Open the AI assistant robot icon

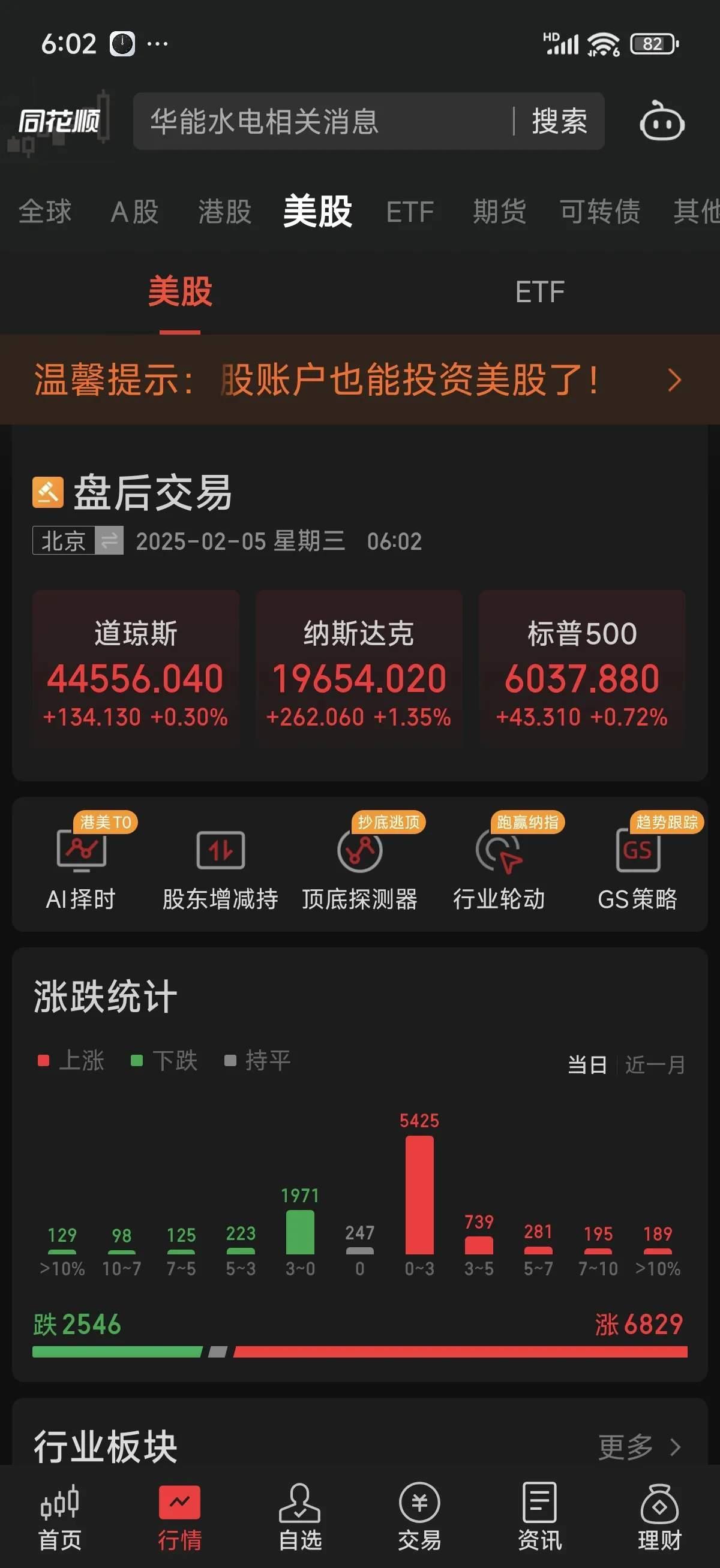click(x=662, y=122)
